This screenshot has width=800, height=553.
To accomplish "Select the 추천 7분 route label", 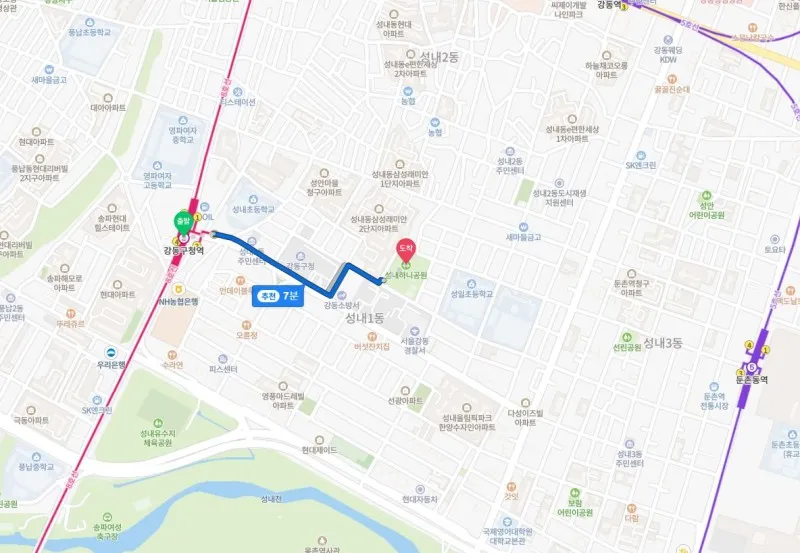I will pos(278,297).
